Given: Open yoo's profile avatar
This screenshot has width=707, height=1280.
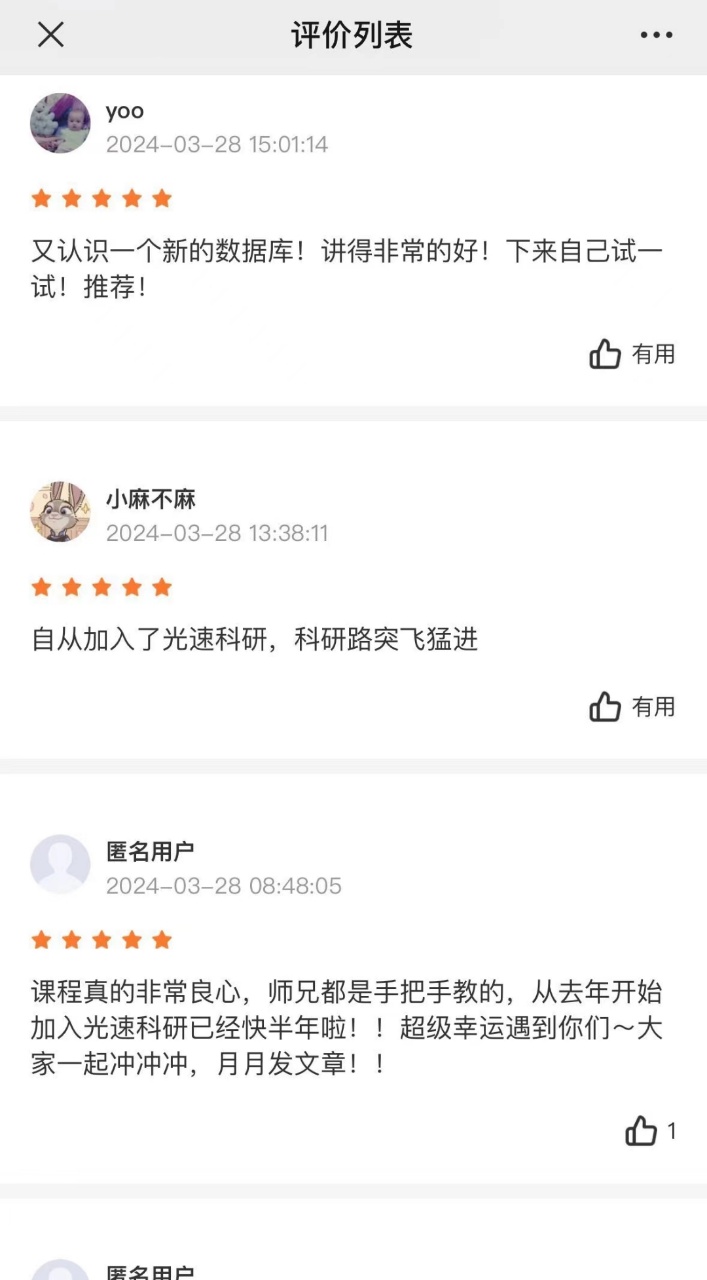Looking at the screenshot, I should tap(60, 123).
